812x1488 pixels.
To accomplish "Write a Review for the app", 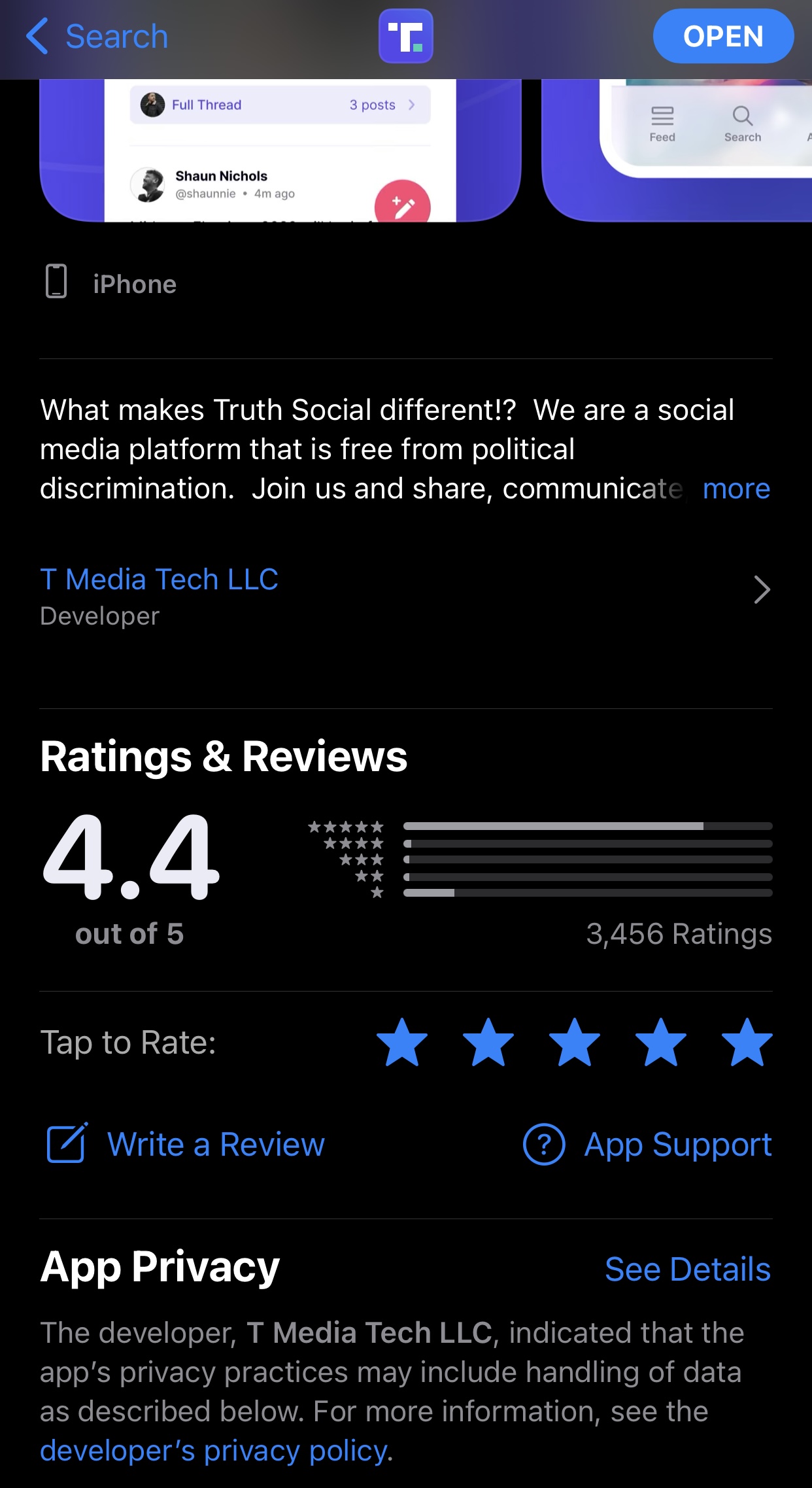I will click(185, 1144).
